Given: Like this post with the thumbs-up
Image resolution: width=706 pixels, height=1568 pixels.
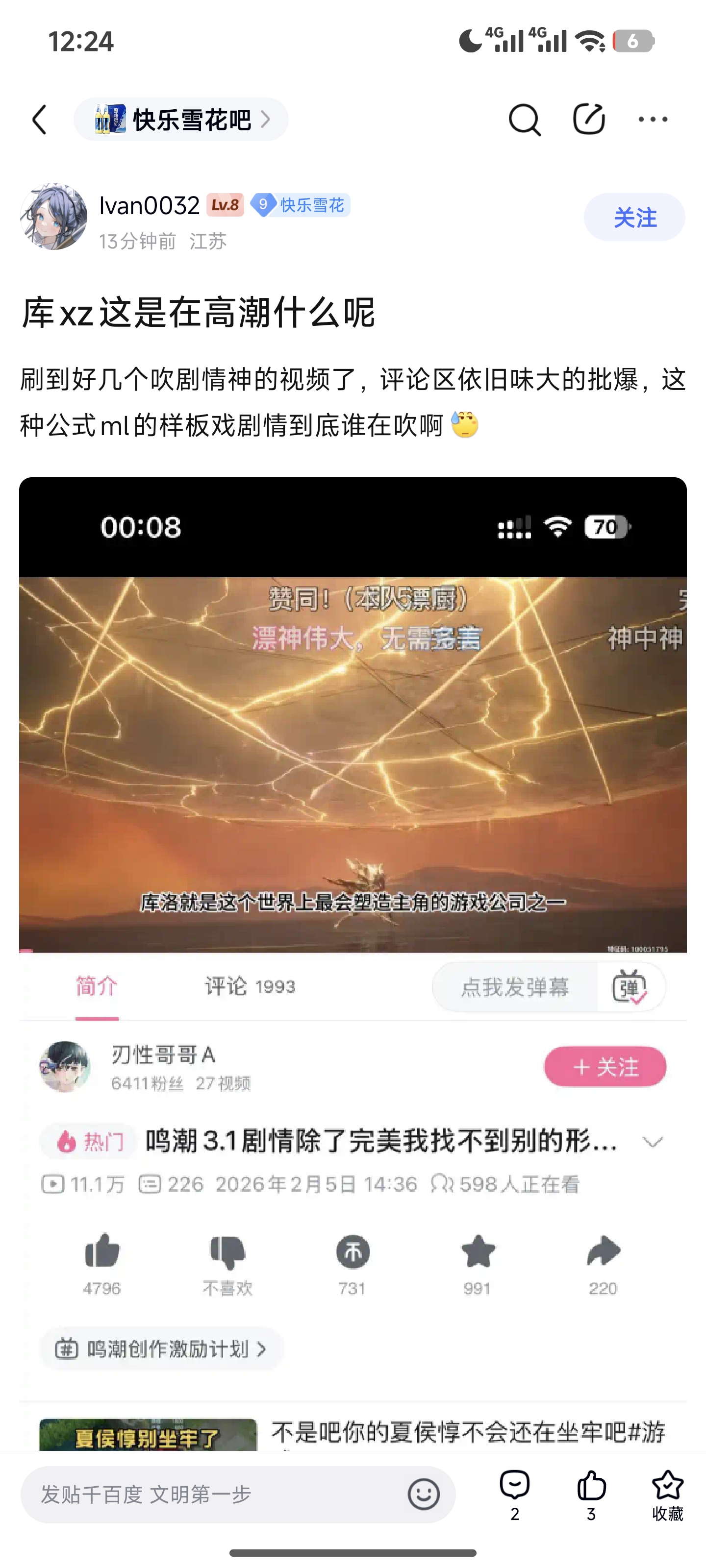Looking at the screenshot, I should (x=591, y=1493).
